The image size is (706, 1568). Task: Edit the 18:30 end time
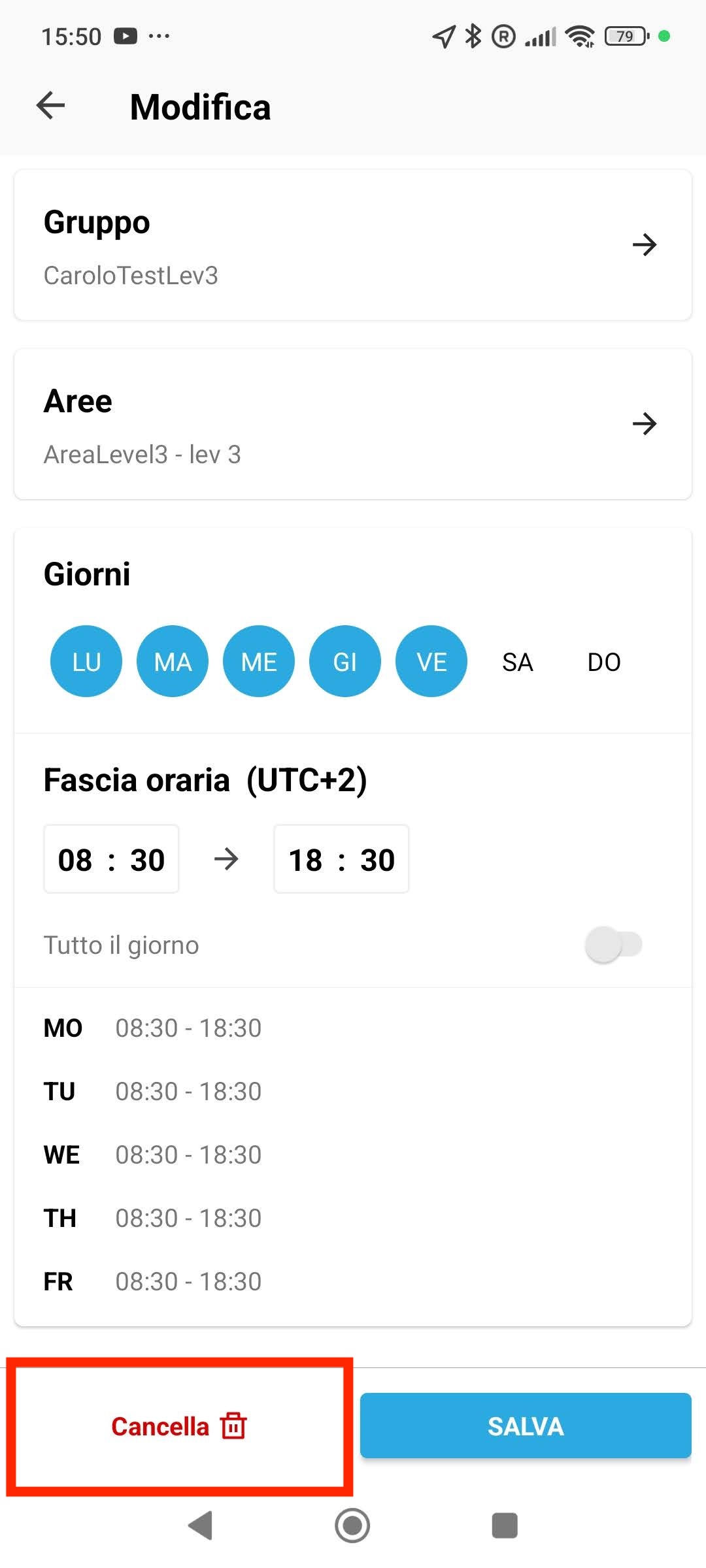click(x=341, y=859)
